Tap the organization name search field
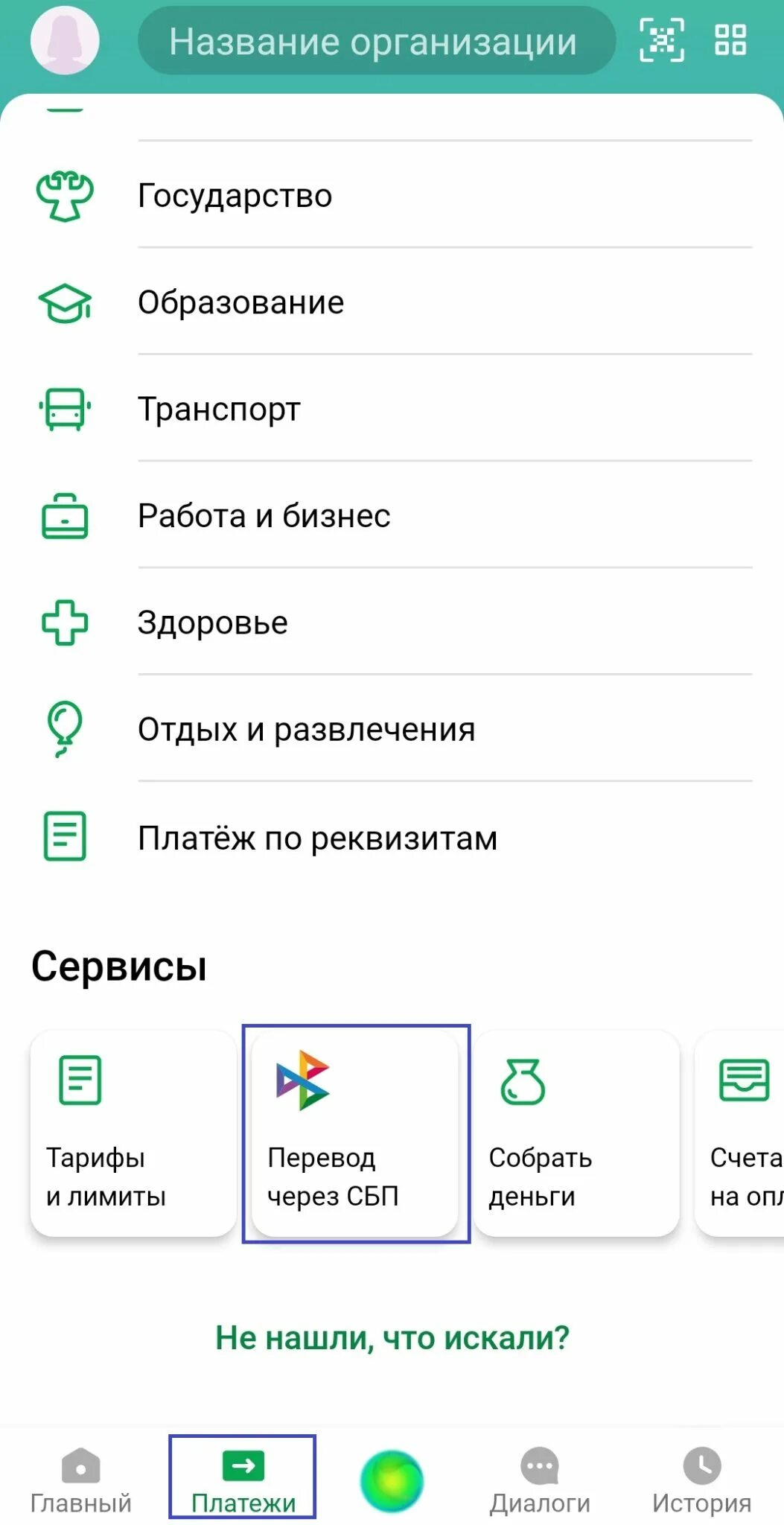The width and height of the screenshot is (784, 1525). 376,42
